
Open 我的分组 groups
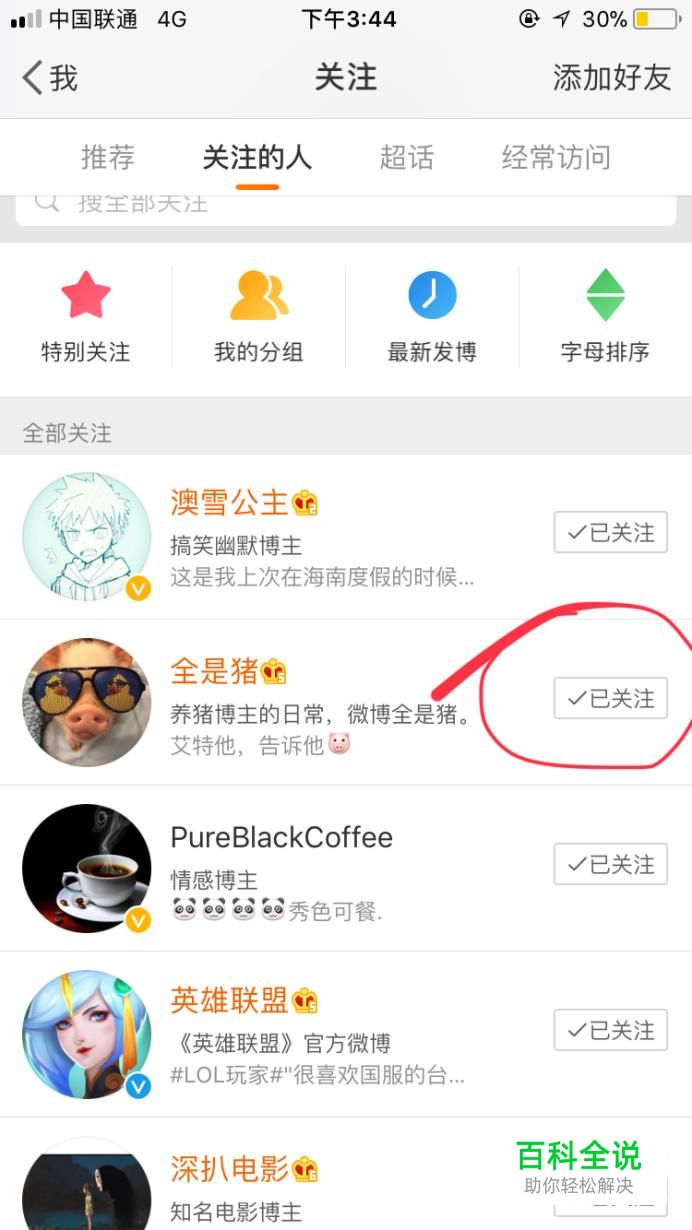[x=259, y=317]
